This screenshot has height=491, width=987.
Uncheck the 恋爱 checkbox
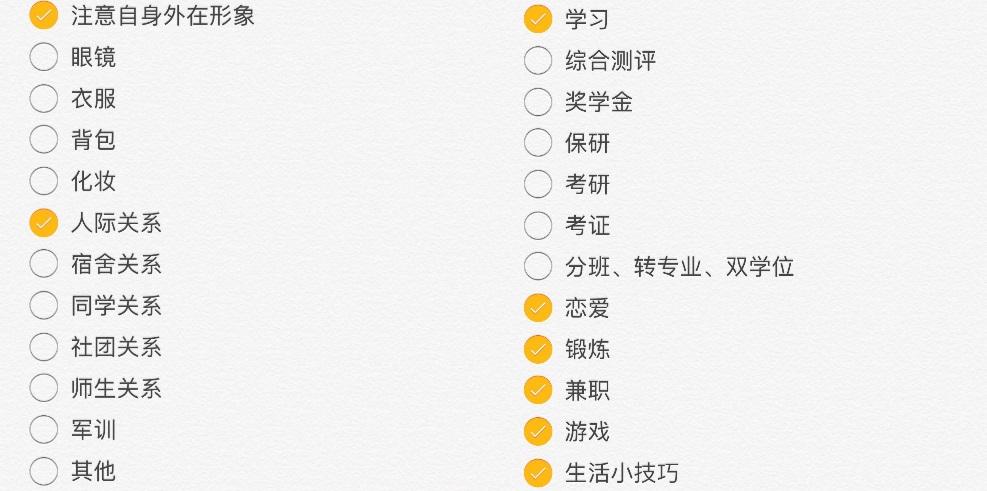pyautogui.click(x=538, y=307)
